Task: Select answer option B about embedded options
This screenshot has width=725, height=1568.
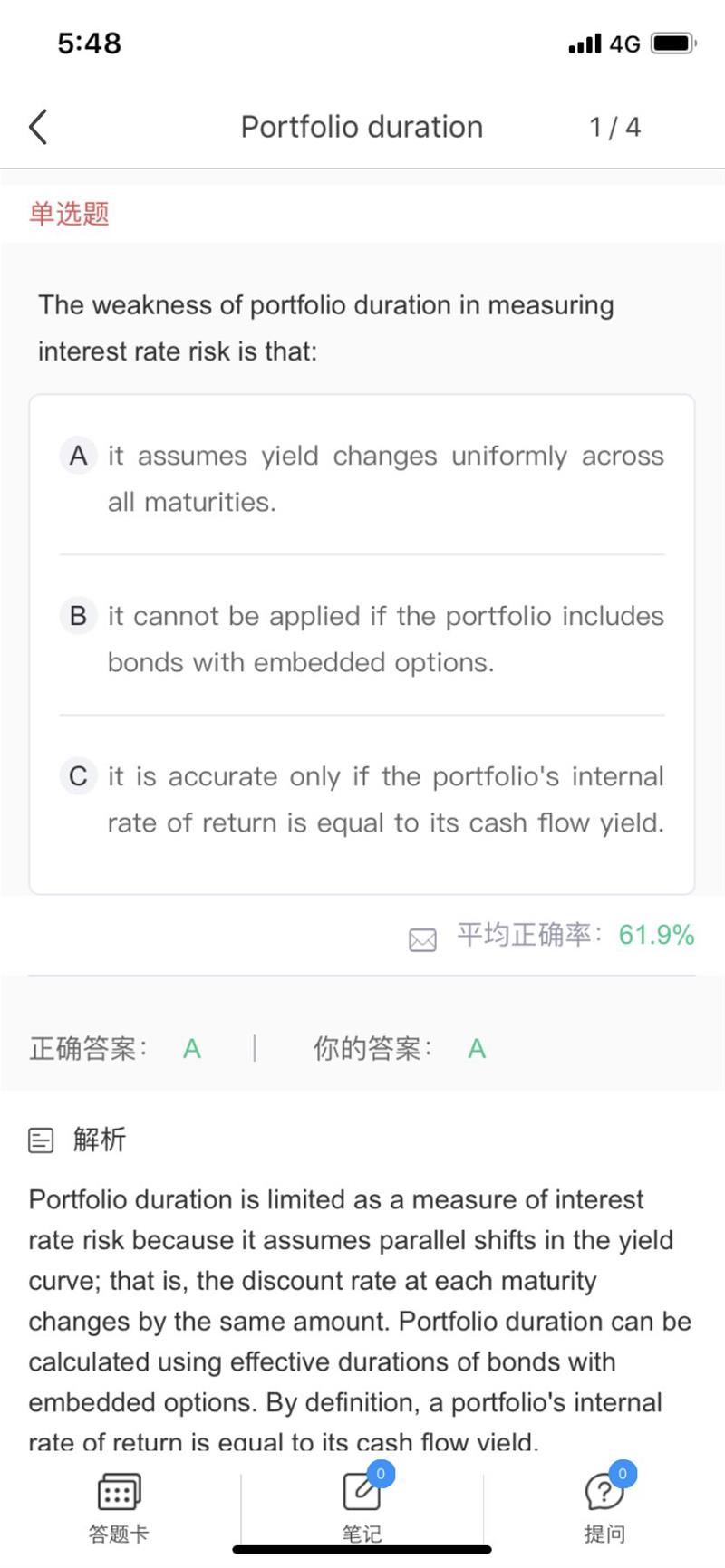Action: [362, 639]
